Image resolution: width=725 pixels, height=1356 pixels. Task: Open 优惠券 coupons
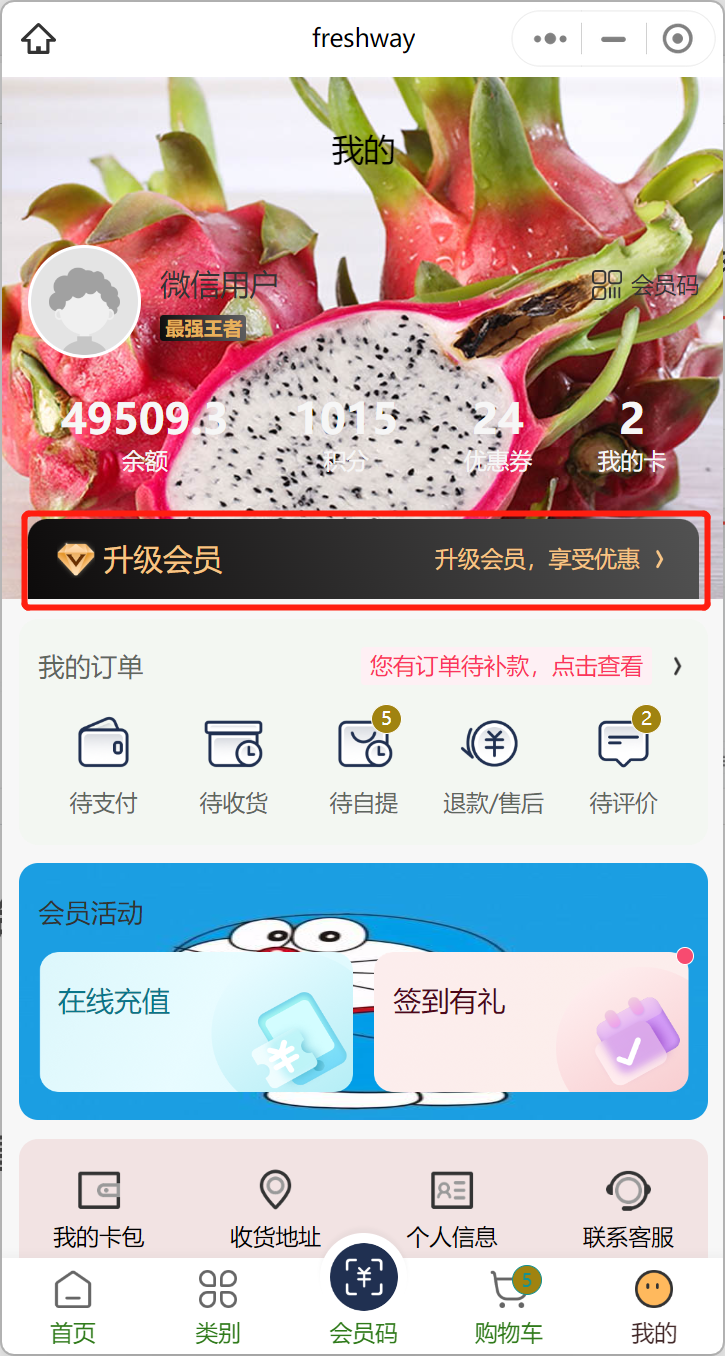(498, 435)
